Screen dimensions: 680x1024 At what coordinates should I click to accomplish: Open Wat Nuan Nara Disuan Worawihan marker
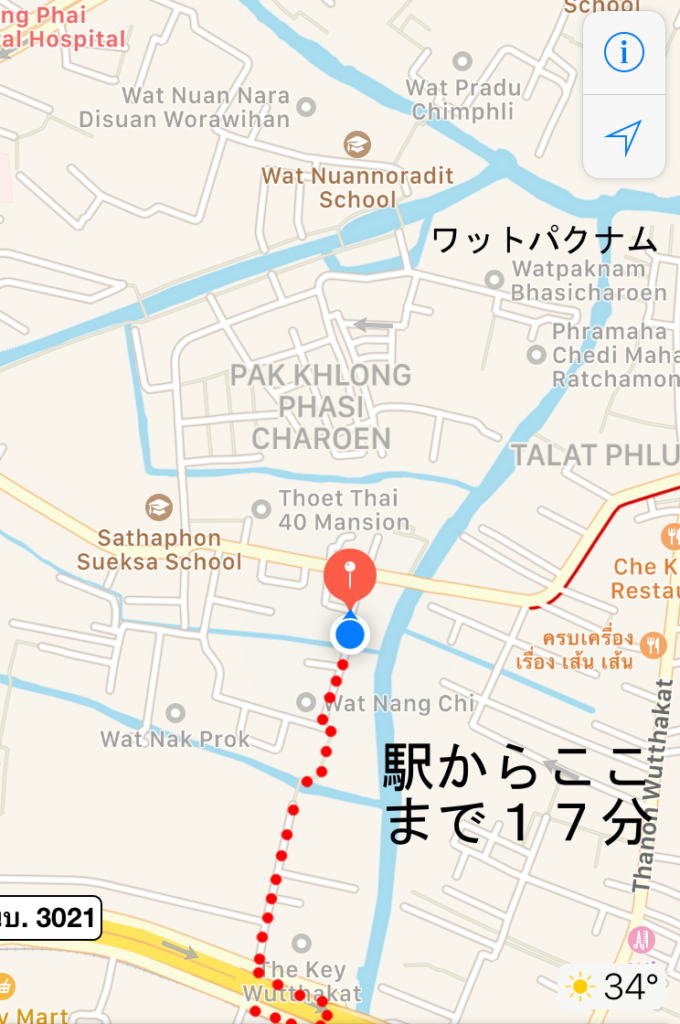pyautogui.click(x=307, y=107)
